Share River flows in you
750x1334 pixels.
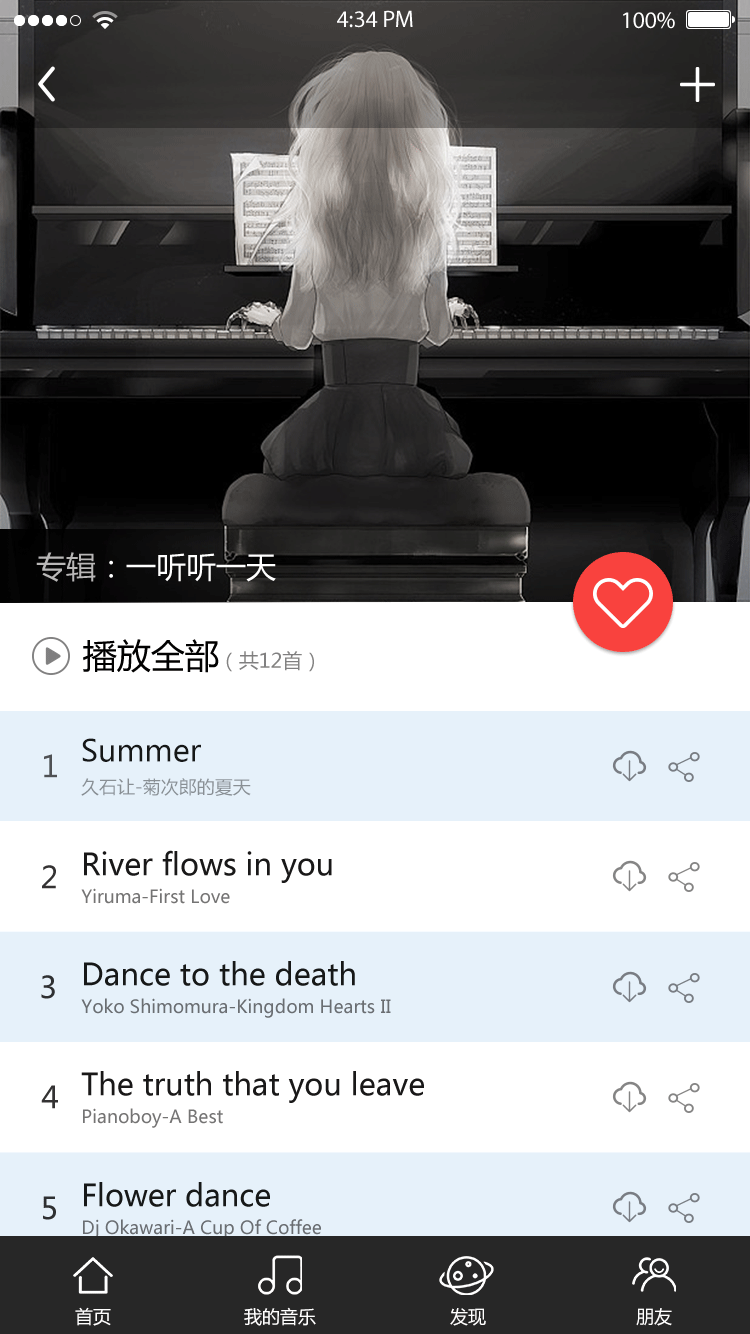tap(684, 876)
